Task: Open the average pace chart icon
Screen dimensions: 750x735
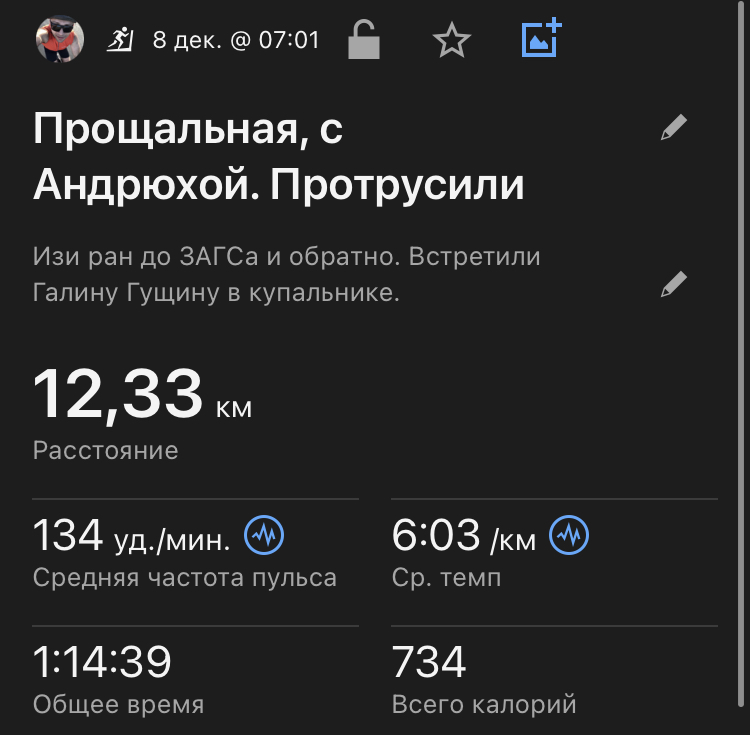Action: (570, 537)
